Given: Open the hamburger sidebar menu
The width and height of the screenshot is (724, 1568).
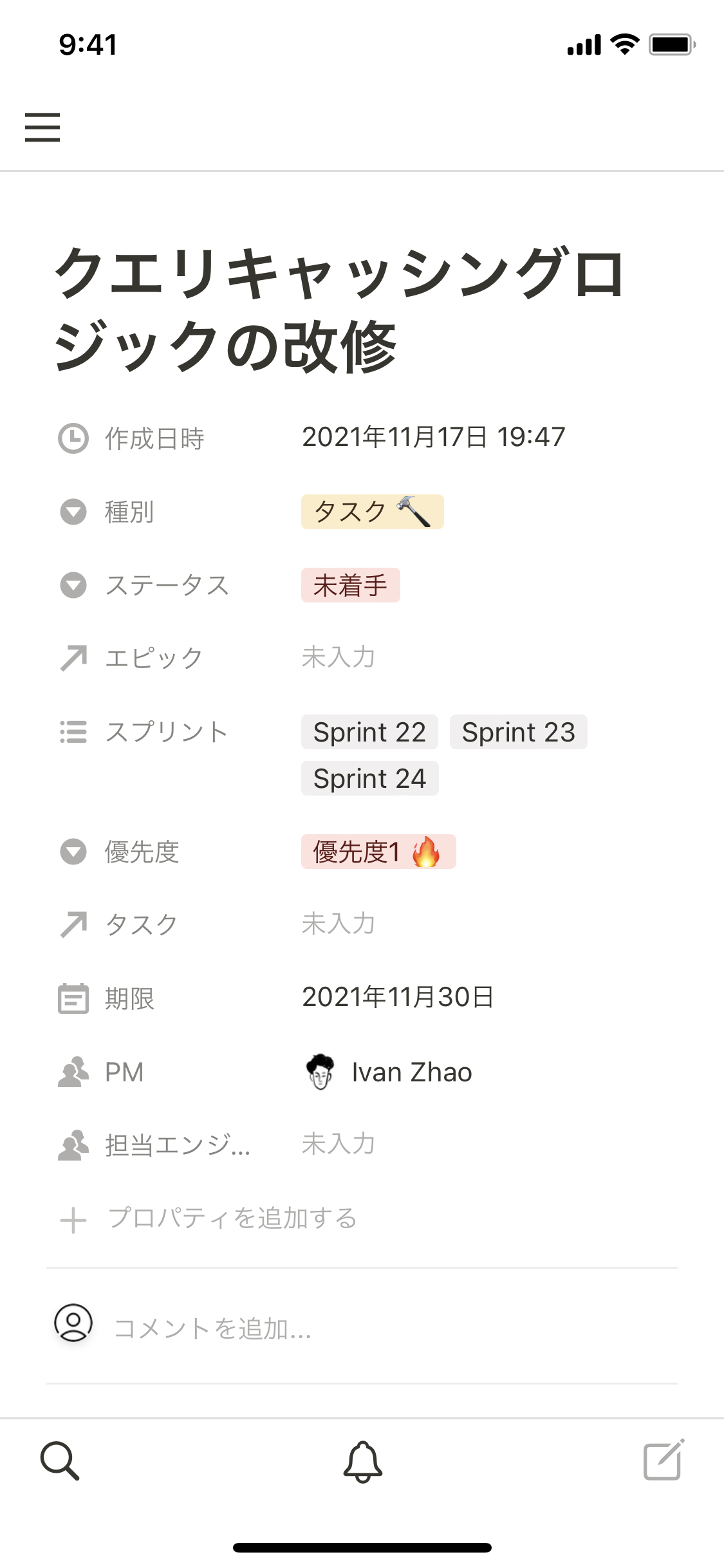Looking at the screenshot, I should 42,127.
